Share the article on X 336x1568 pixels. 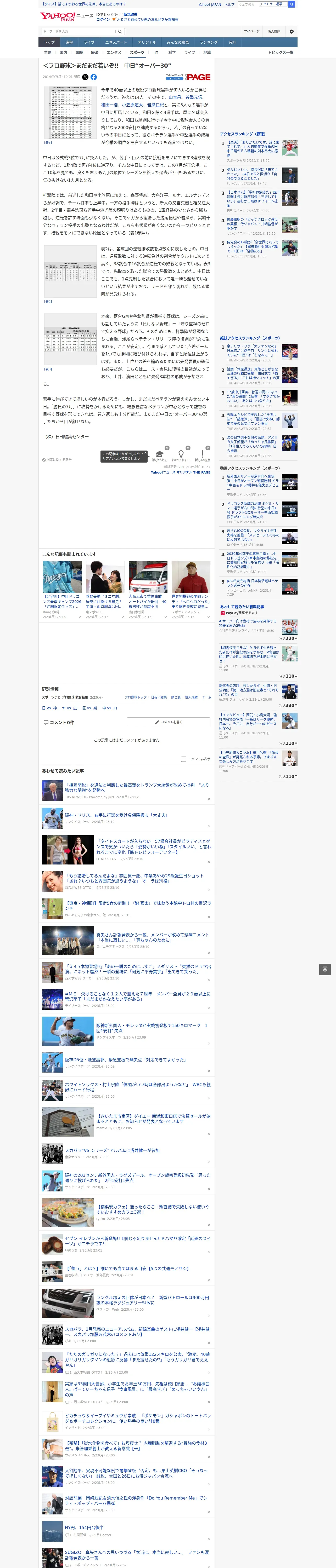point(85,77)
